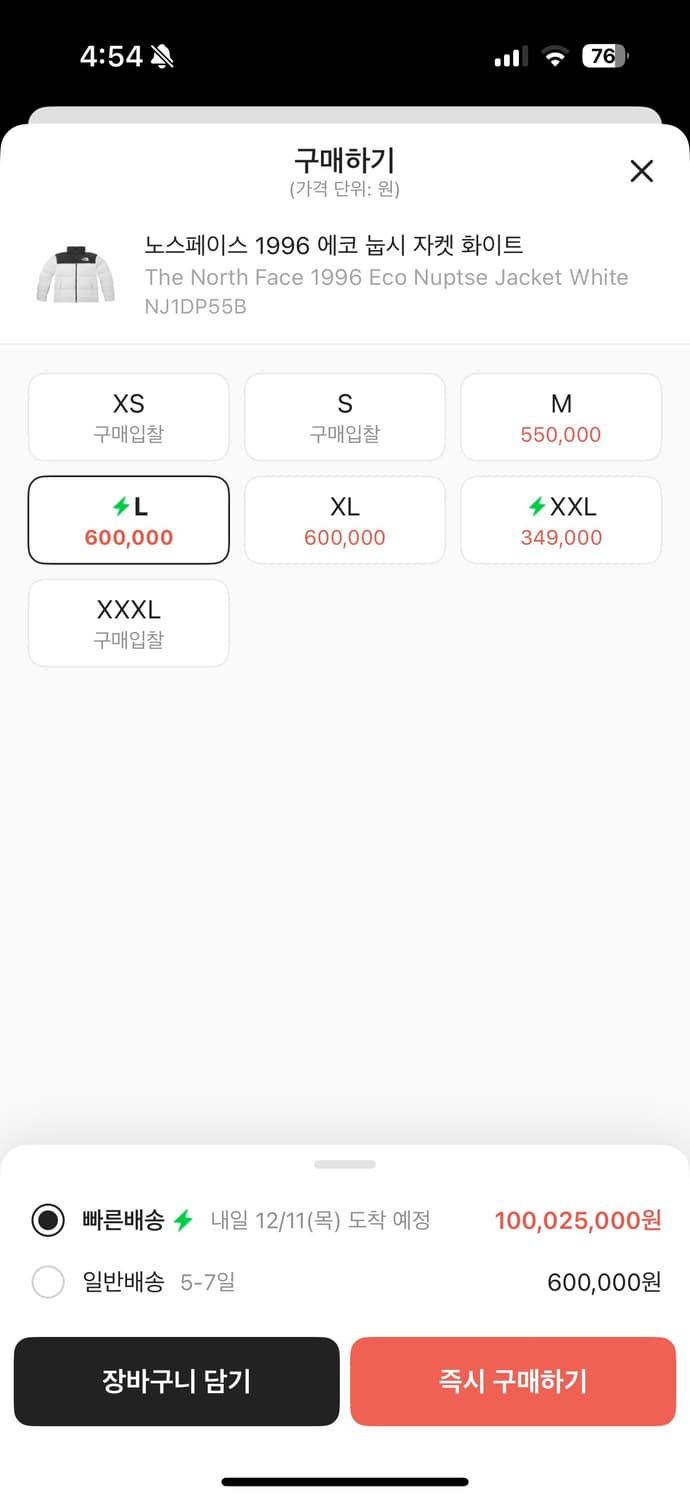Switch to 일반배송 standard delivery
The width and height of the screenshot is (690, 1500).
click(48, 1282)
